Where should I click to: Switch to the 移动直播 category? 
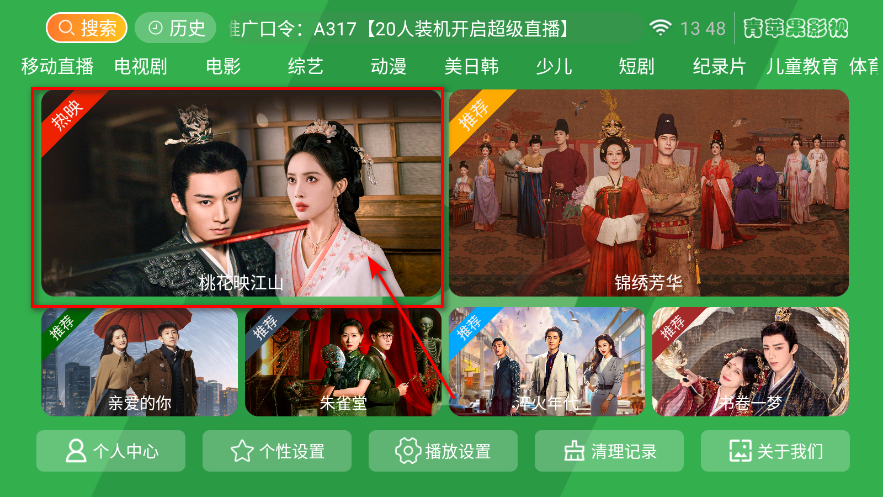pos(57,67)
